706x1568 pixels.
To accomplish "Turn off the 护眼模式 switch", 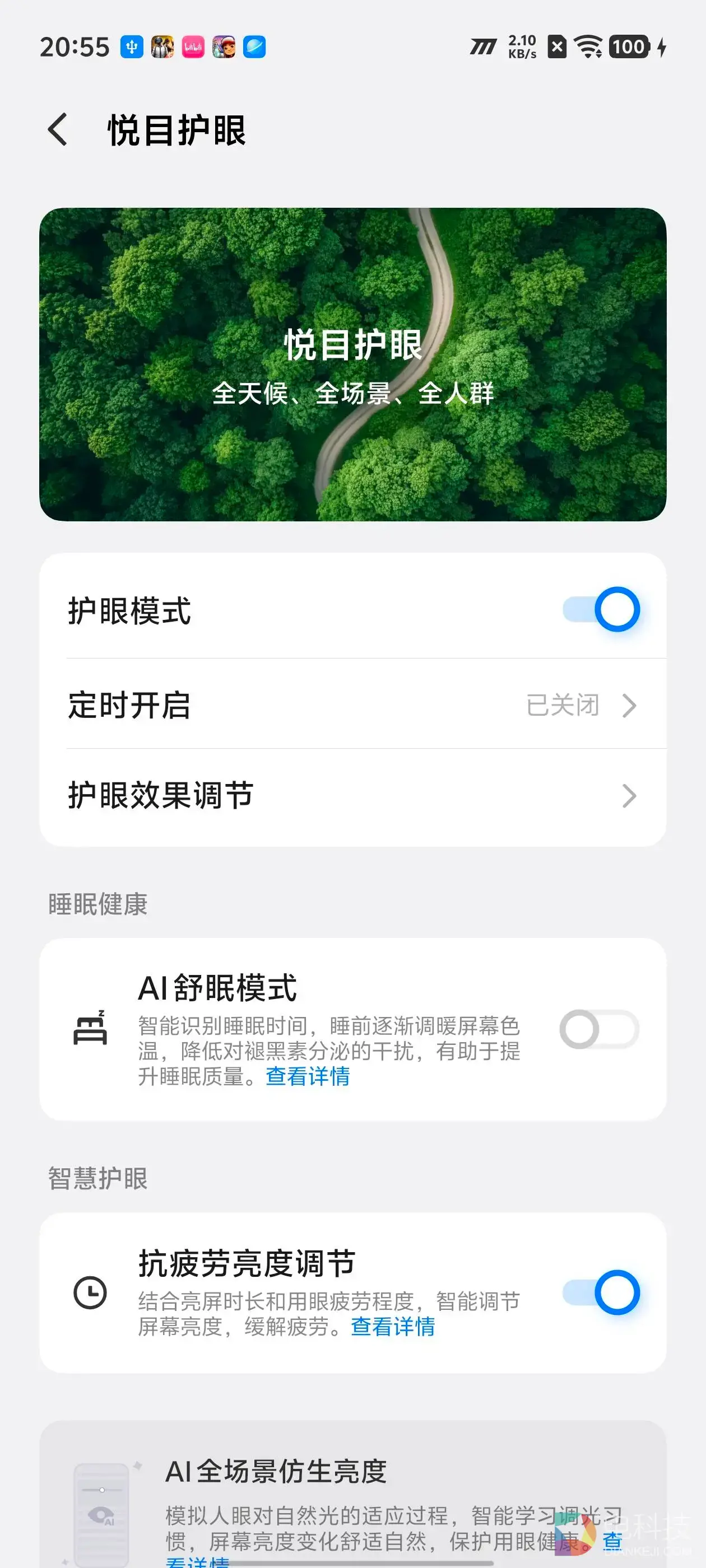I will pyautogui.click(x=601, y=609).
